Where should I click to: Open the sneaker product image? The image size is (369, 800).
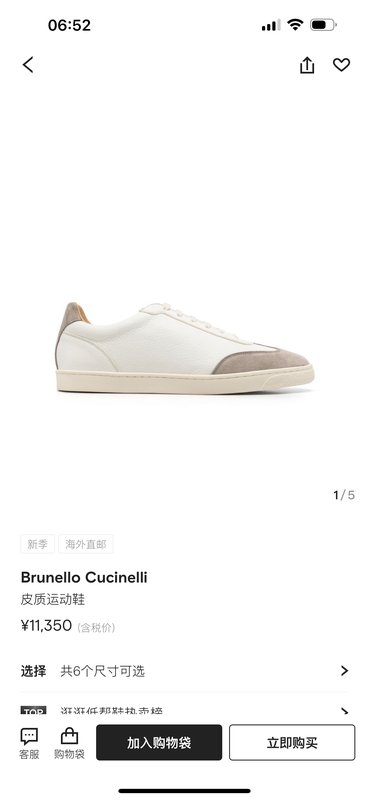tap(184, 347)
